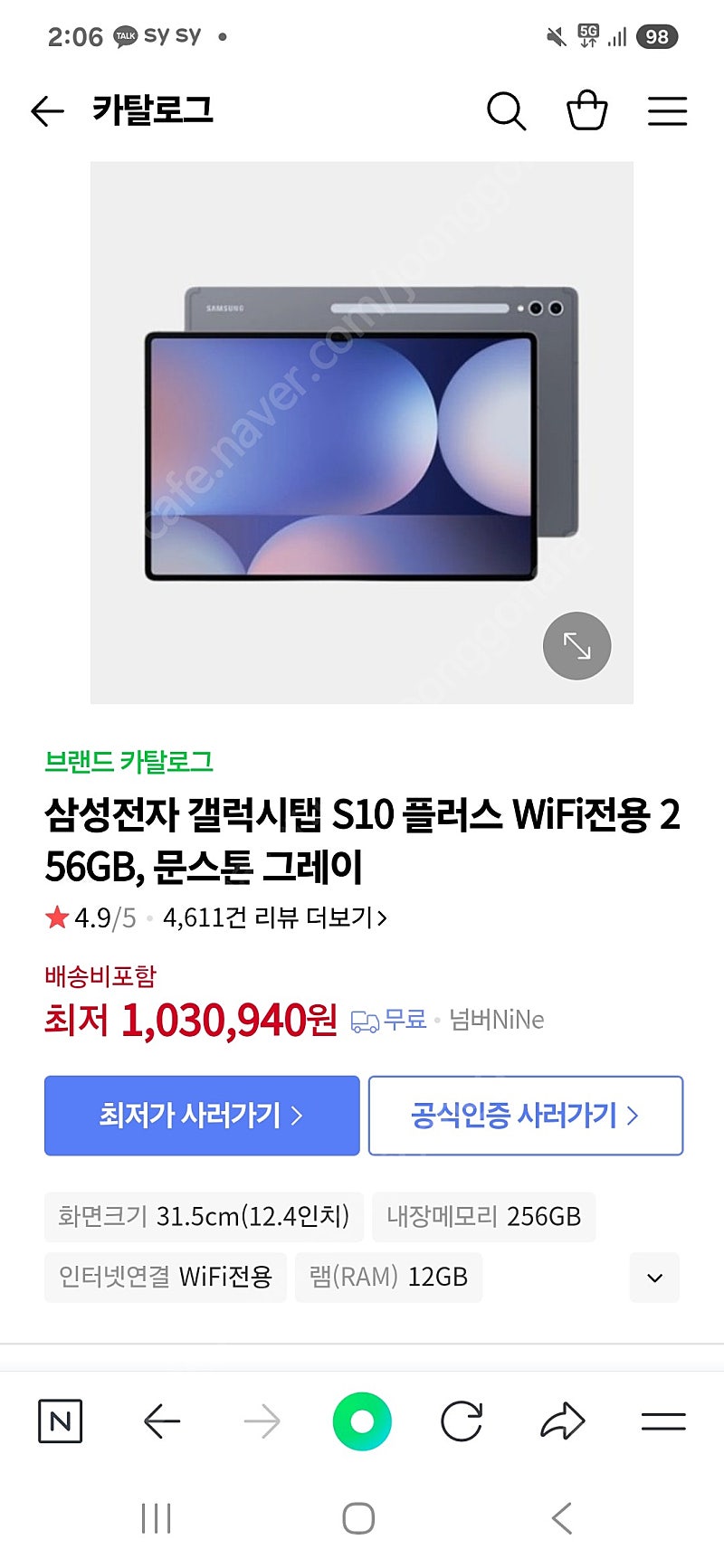Go to the system home screen
Image resolution: width=724 pixels, height=1568 pixels.
click(358, 1518)
